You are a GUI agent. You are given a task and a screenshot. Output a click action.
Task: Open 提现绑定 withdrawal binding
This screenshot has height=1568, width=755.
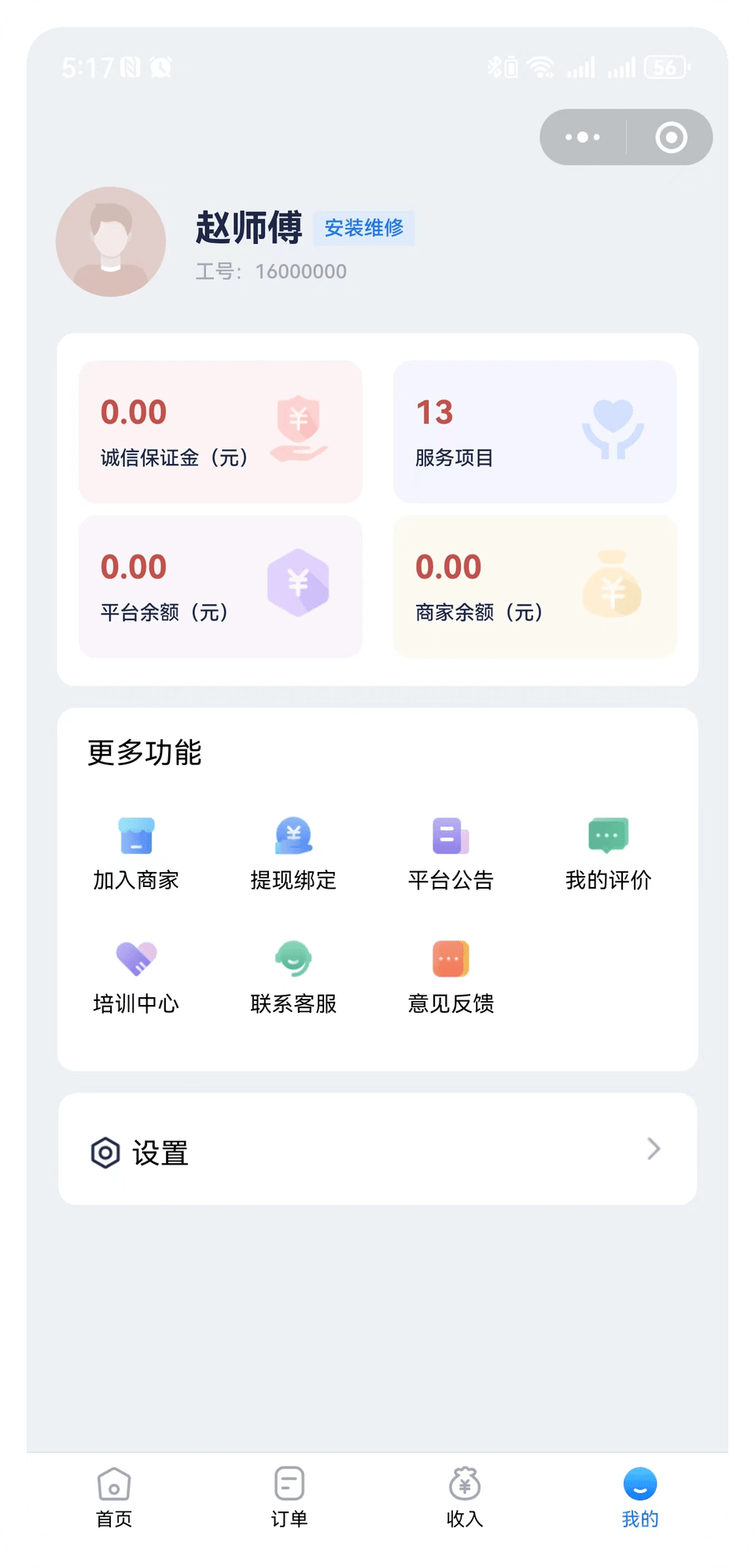[293, 853]
